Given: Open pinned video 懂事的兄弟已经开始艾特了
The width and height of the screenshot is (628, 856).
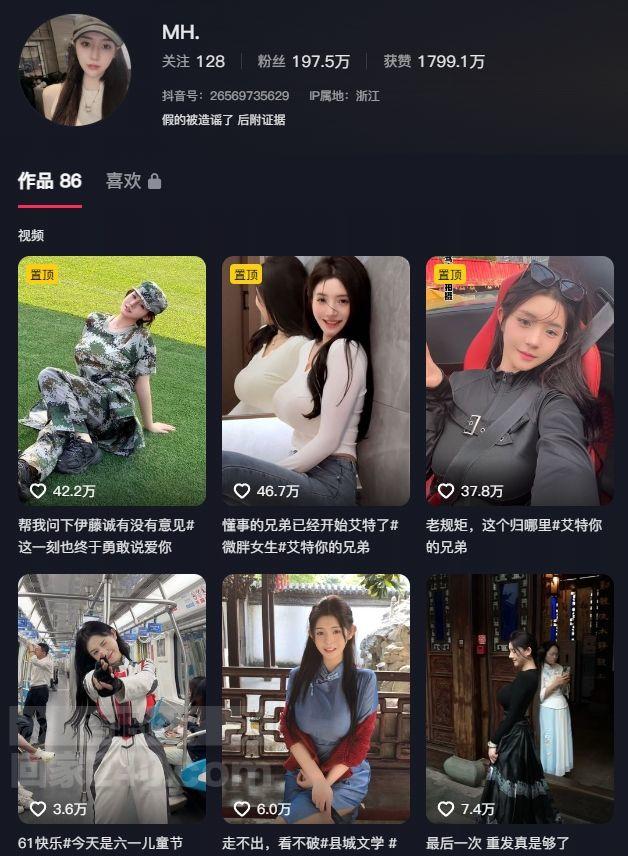Looking at the screenshot, I should pos(316,380).
